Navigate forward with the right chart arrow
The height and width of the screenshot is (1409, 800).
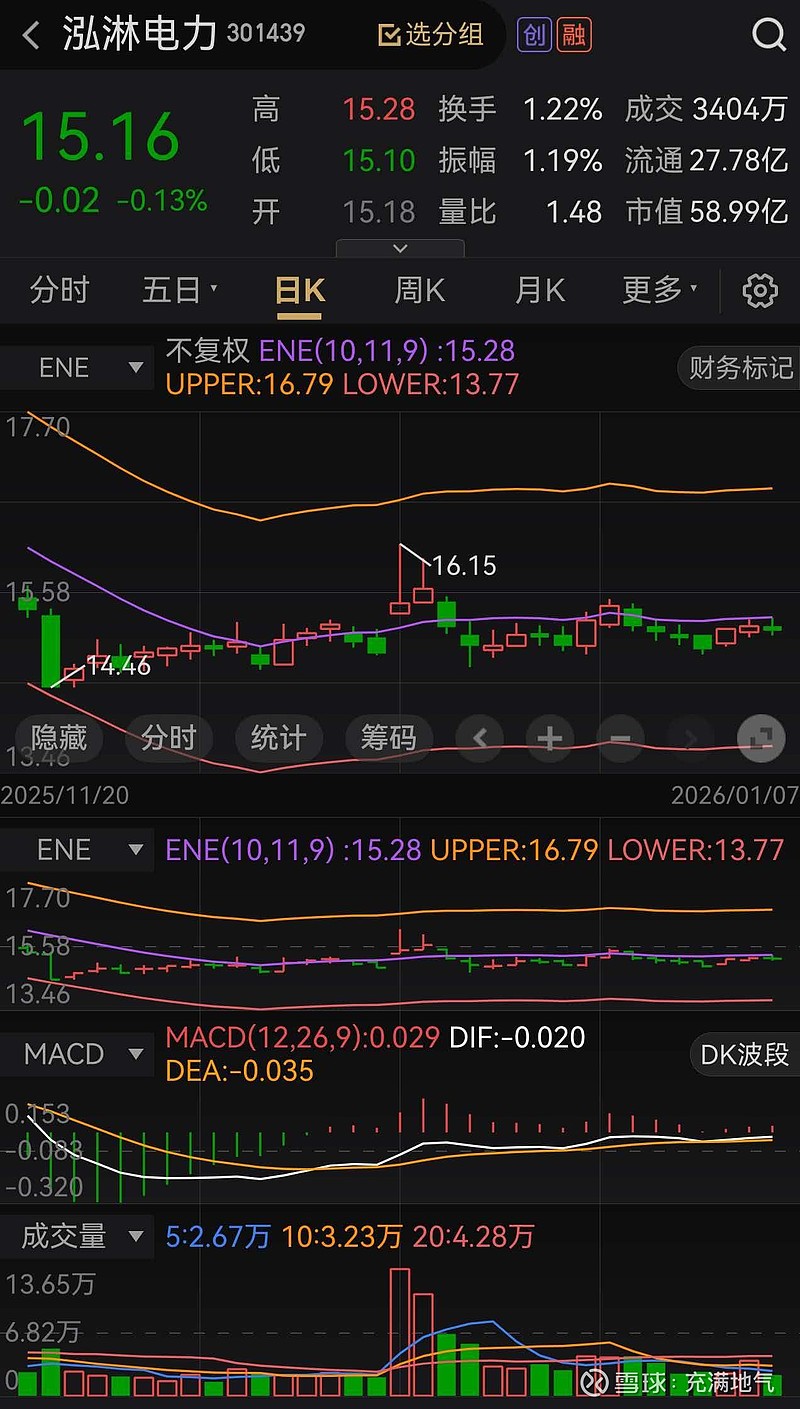point(690,738)
